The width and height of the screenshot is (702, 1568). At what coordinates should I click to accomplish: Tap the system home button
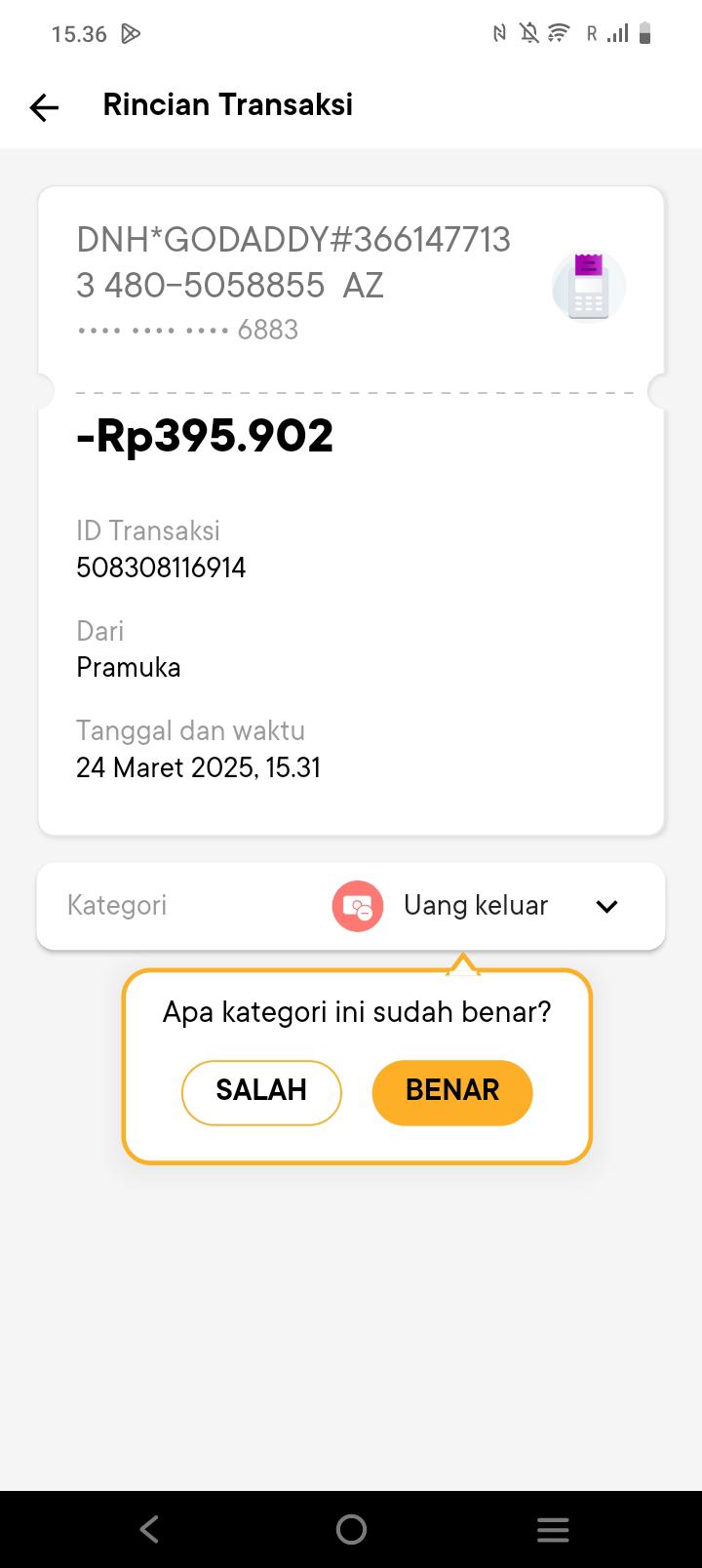click(351, 1529)
